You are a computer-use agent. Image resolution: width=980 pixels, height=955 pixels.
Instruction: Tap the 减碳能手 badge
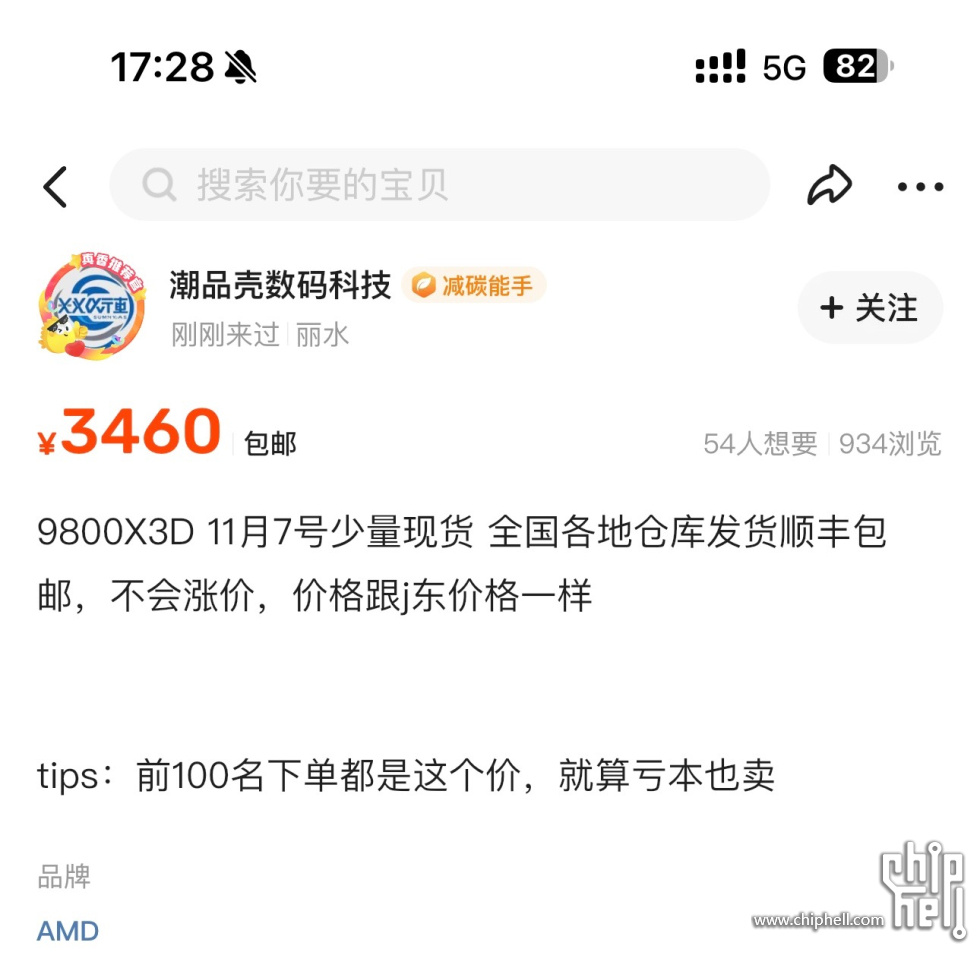point(474,286)
